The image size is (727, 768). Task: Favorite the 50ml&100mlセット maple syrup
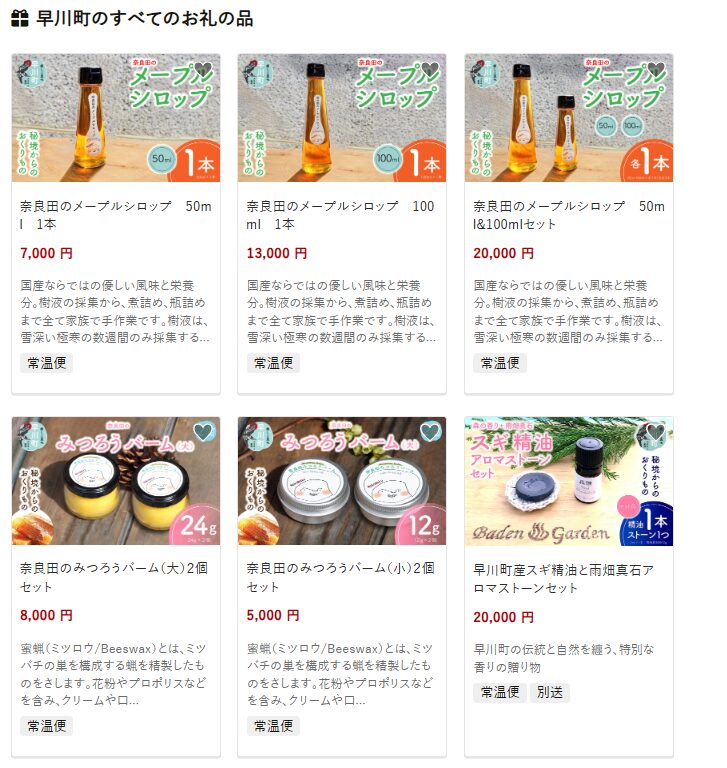tap(656, 71)
